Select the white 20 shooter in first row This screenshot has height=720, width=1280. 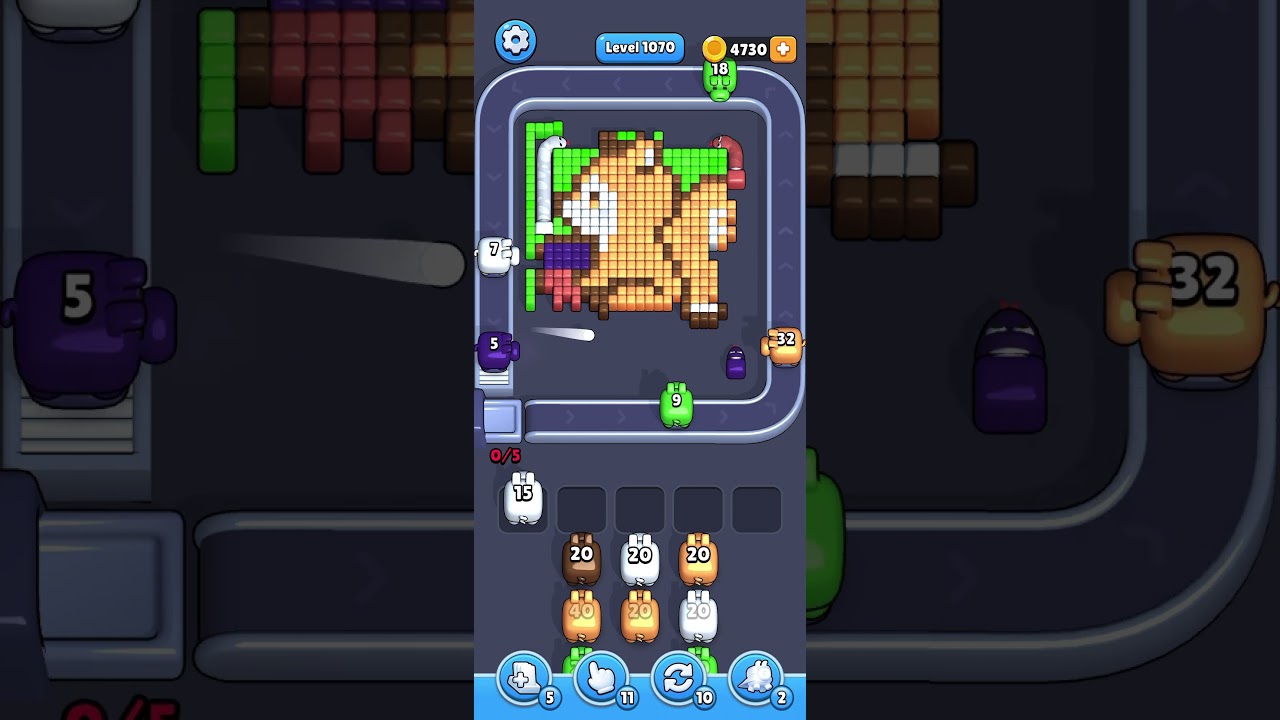click(640, 560)
